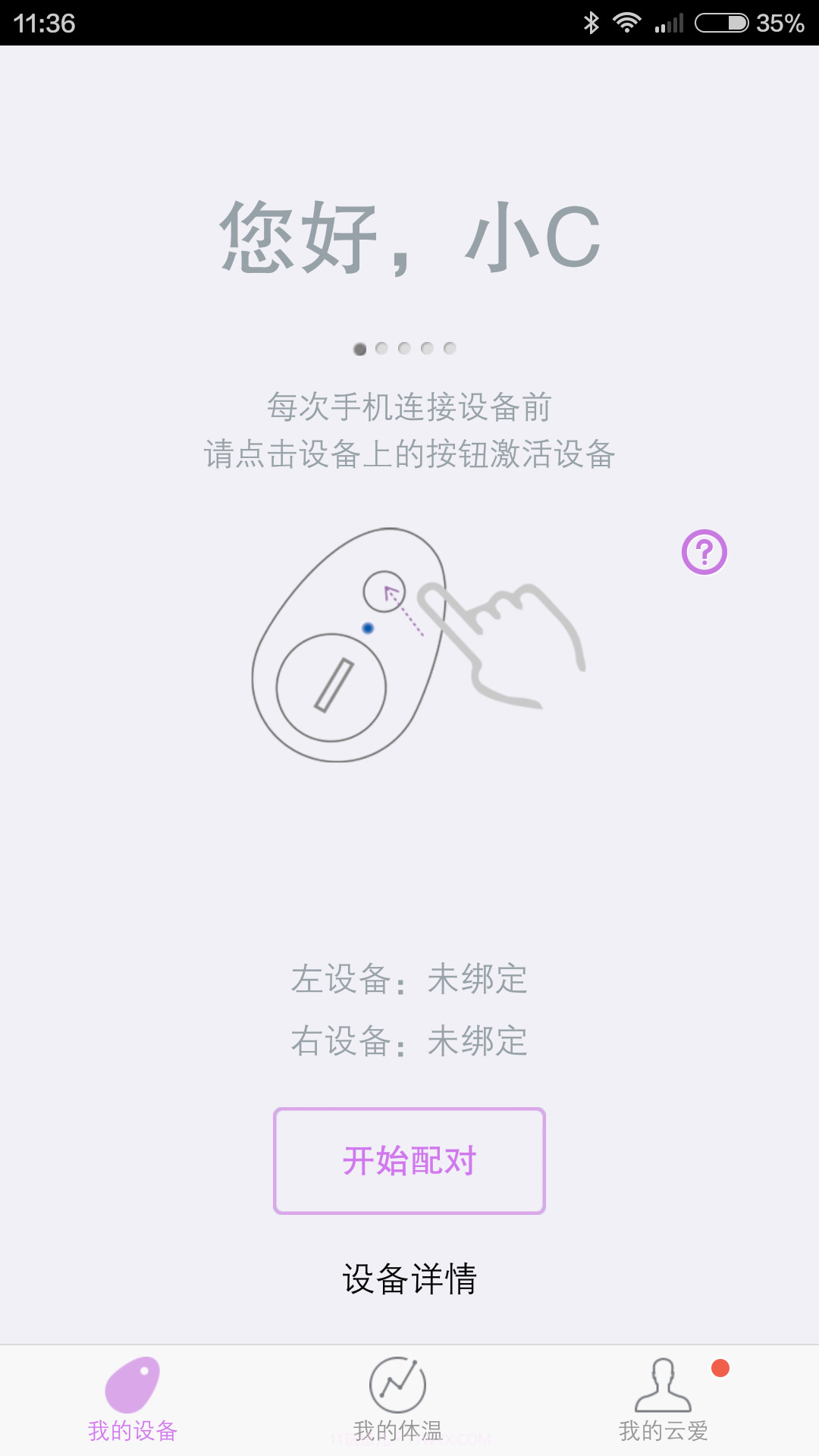Select the last carousel page dot
The image size is (819, 1456).
[450, 349]
